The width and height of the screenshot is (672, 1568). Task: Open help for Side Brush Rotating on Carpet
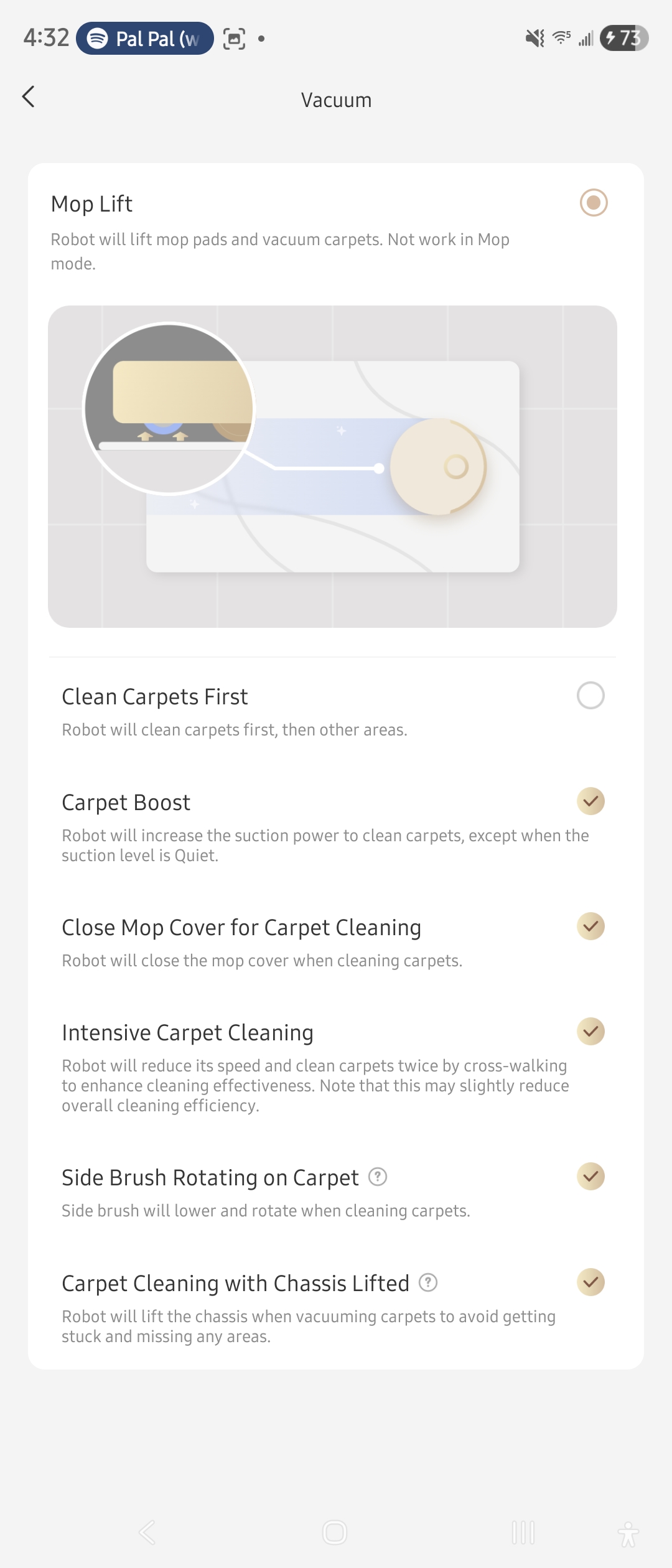coord(378,1177)
